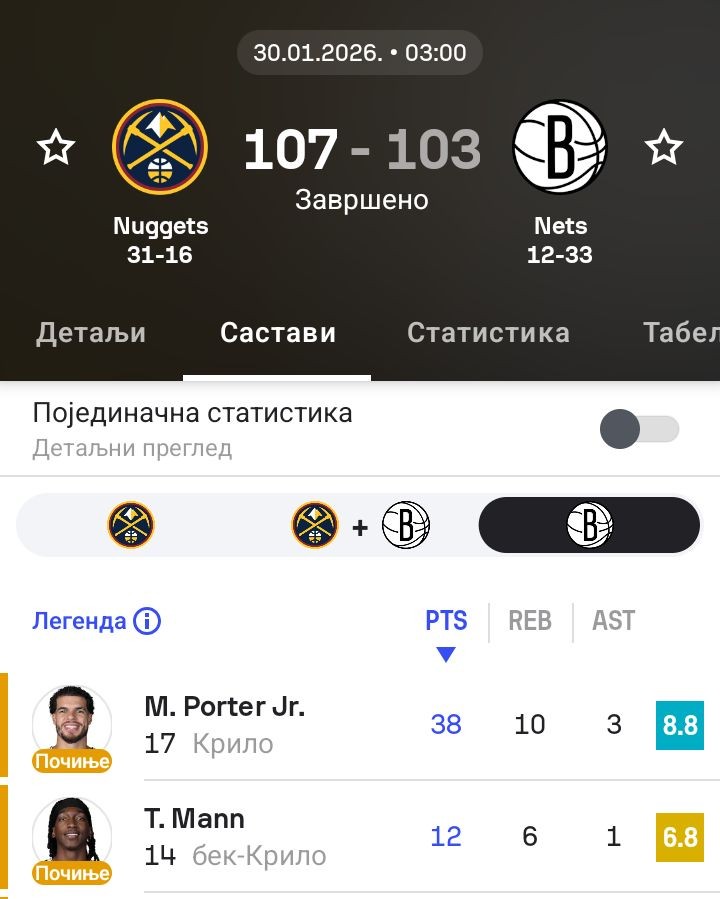Switch to the Детаљи tab
This screenshot has height=899, width=720.
tap(91, 333)
